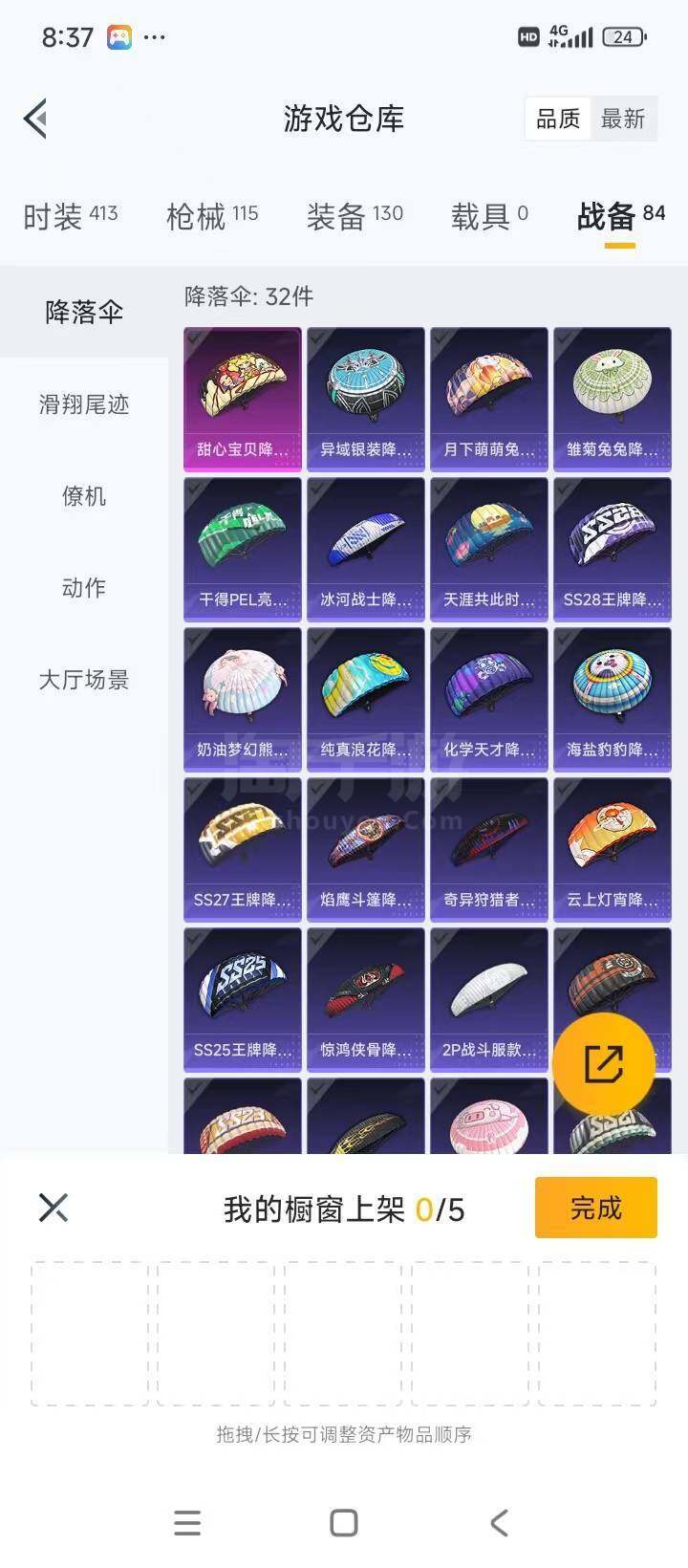This screenshot has height=1568, width=688.
Task: Select the SS28王牌 parachute
Action: tap(612, 549)
